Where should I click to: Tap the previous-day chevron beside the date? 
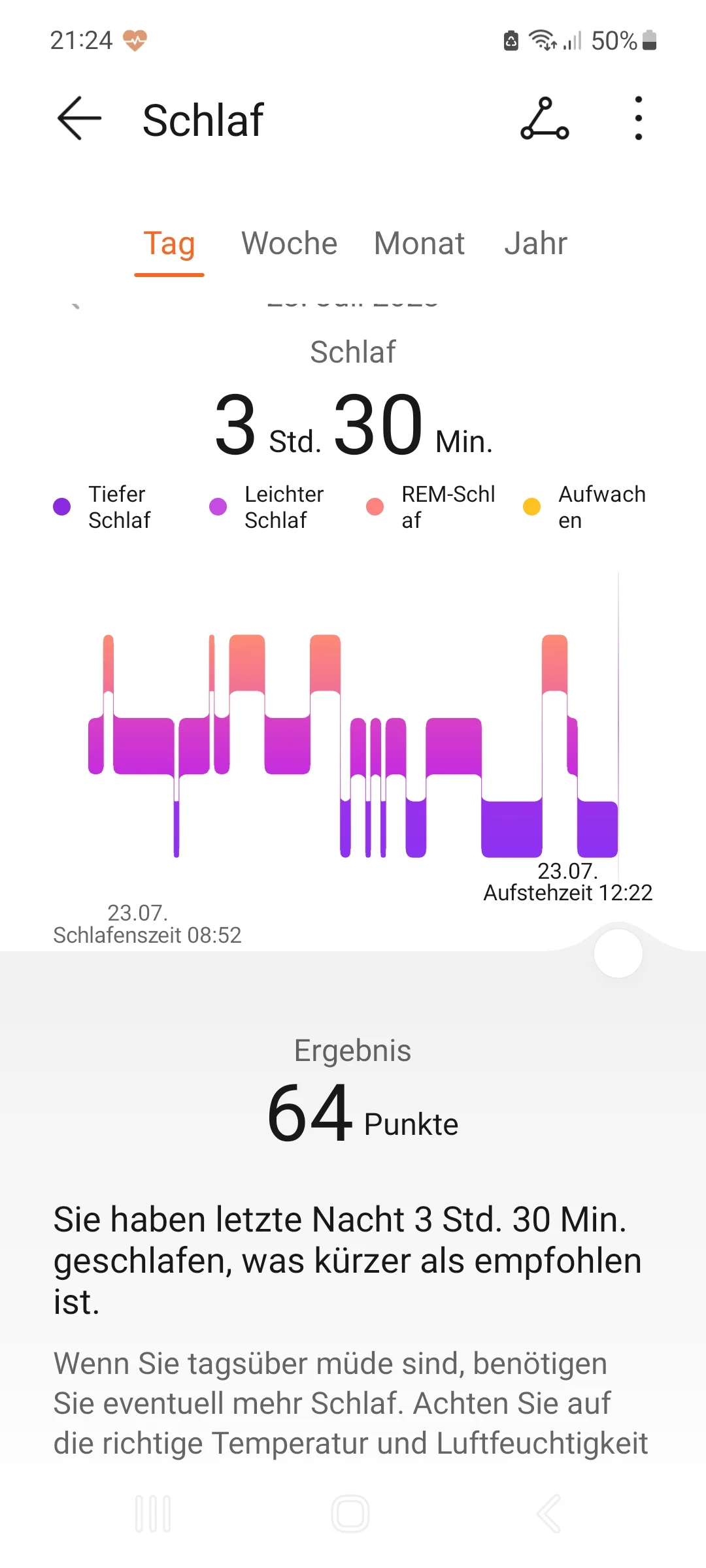tap(75, 304)
